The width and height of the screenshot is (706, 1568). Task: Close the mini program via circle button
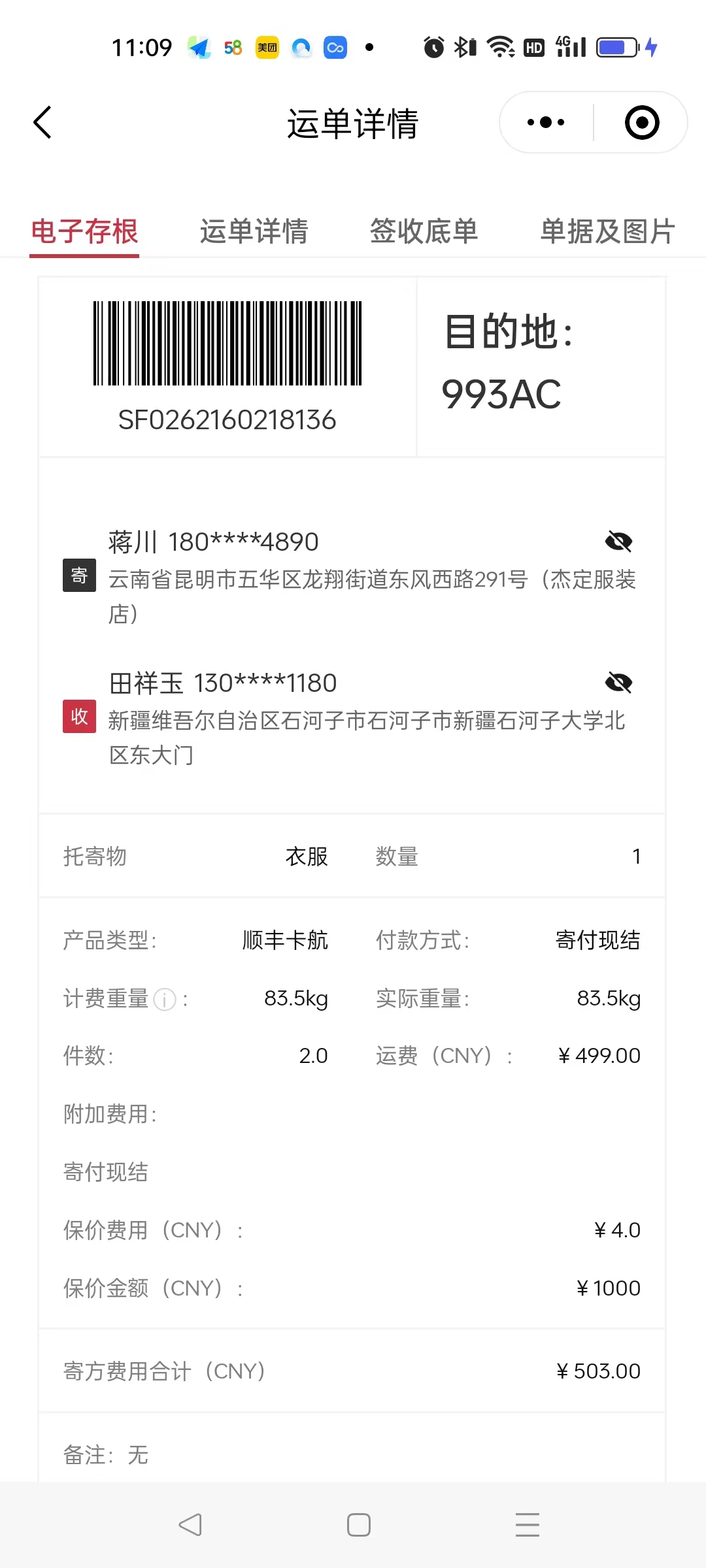tap(641, 122)
